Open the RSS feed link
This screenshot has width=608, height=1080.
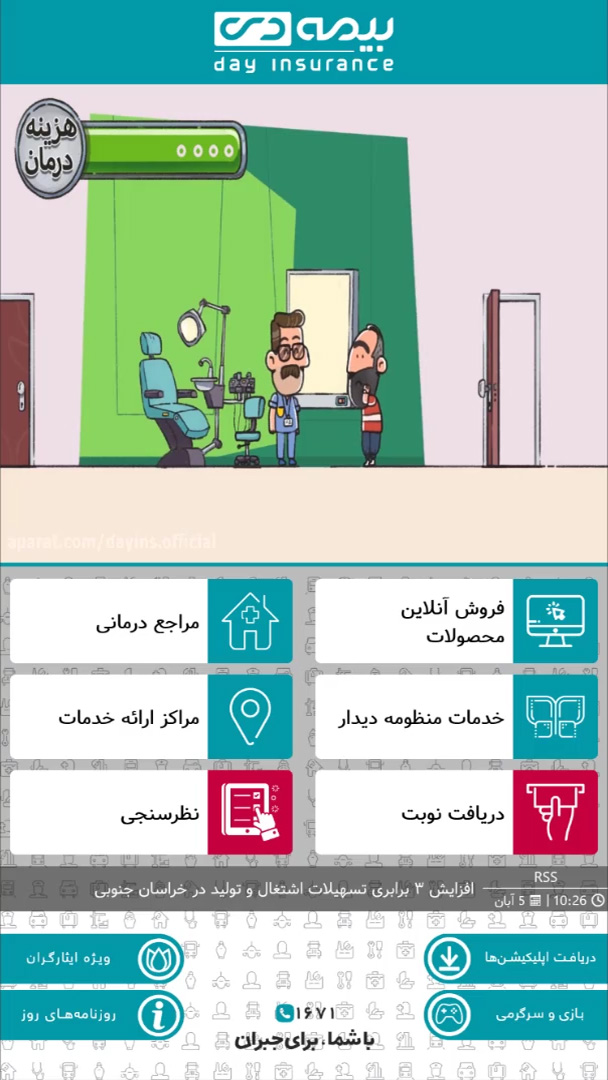tap(545, 877)
